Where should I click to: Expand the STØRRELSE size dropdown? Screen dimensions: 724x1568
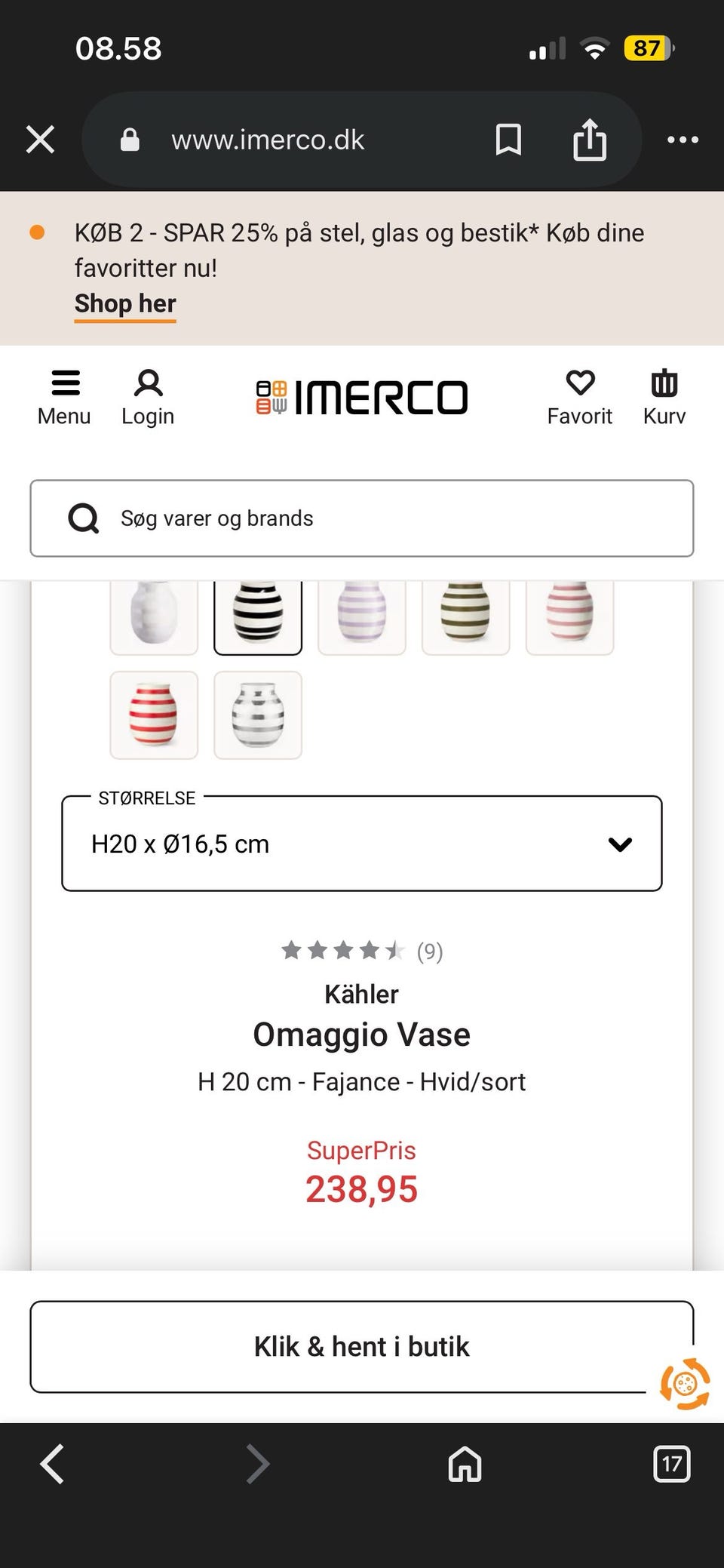361,844
